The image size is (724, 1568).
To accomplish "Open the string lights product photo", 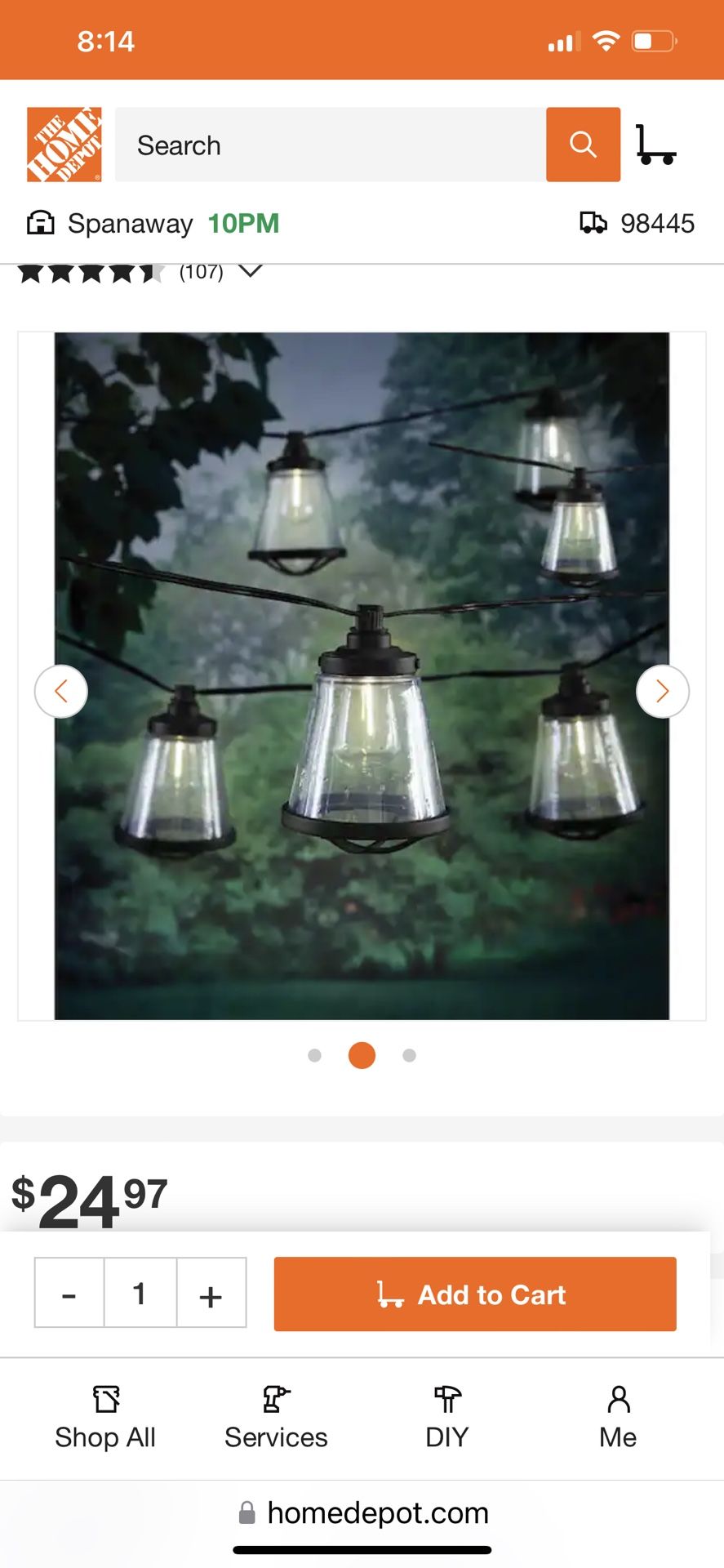I will pyautogui.click(x=362, y=675).
